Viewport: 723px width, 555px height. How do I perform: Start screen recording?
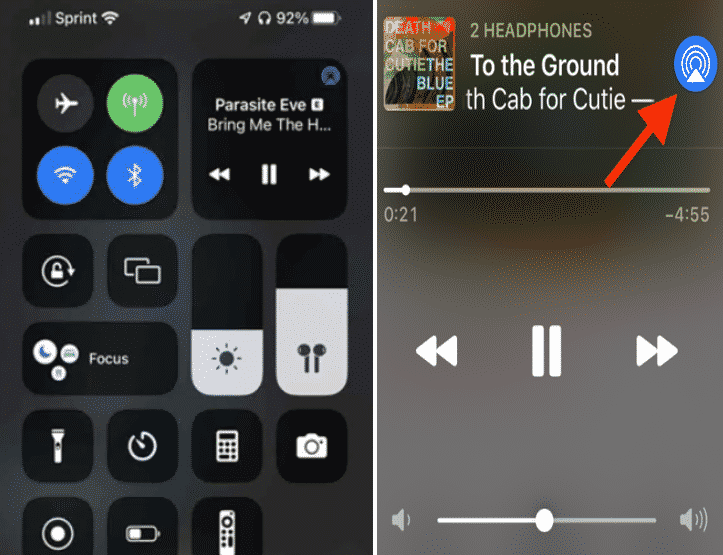point(57,531)
